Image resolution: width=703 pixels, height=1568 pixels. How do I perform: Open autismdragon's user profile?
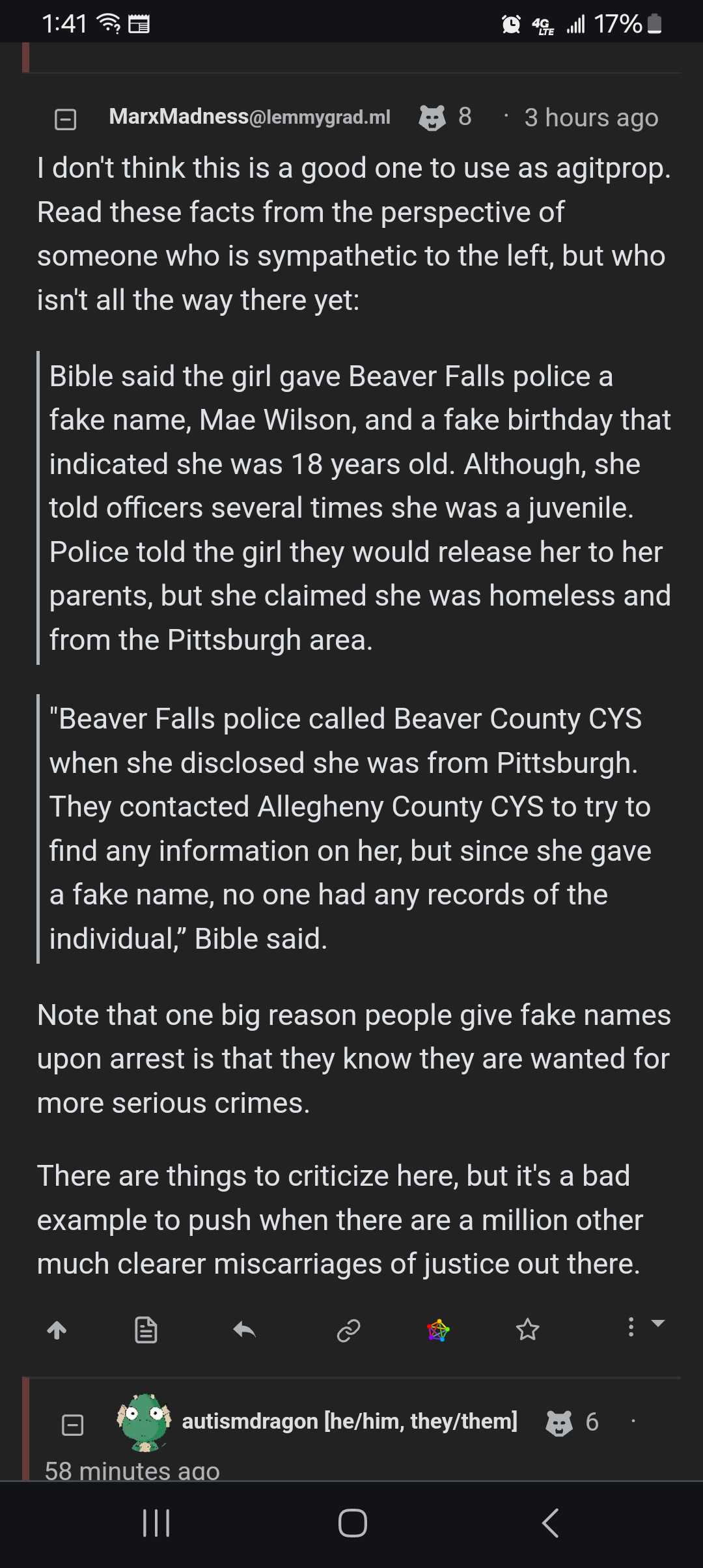coord(350,1421)
